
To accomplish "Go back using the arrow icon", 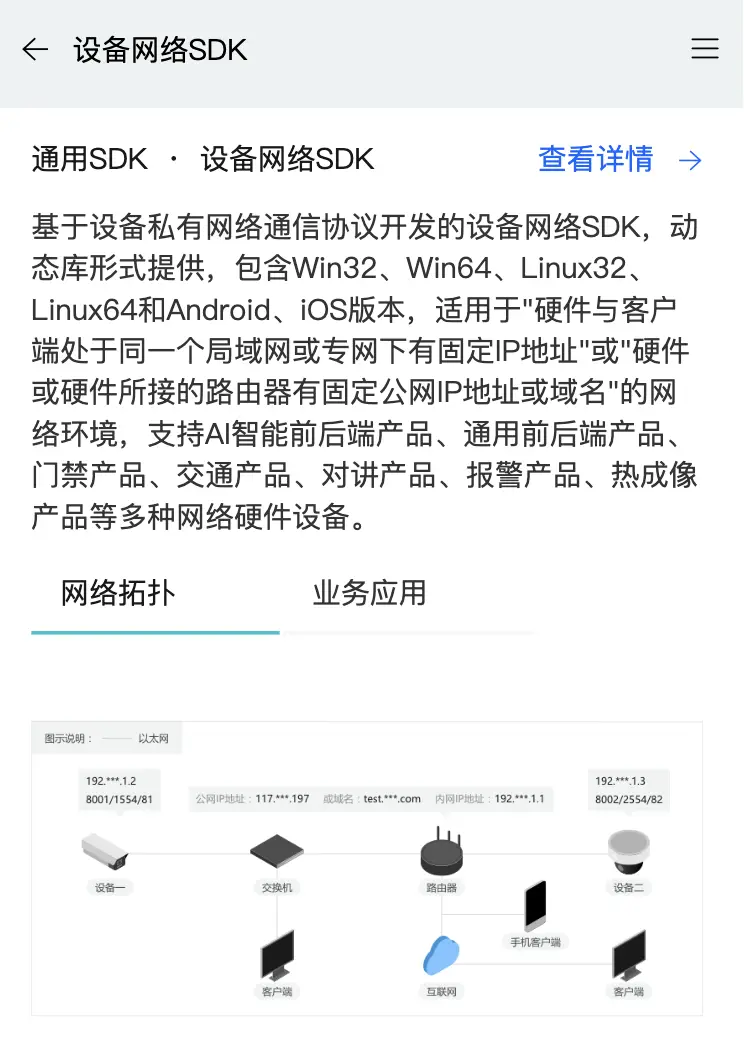I will point(36,49).
